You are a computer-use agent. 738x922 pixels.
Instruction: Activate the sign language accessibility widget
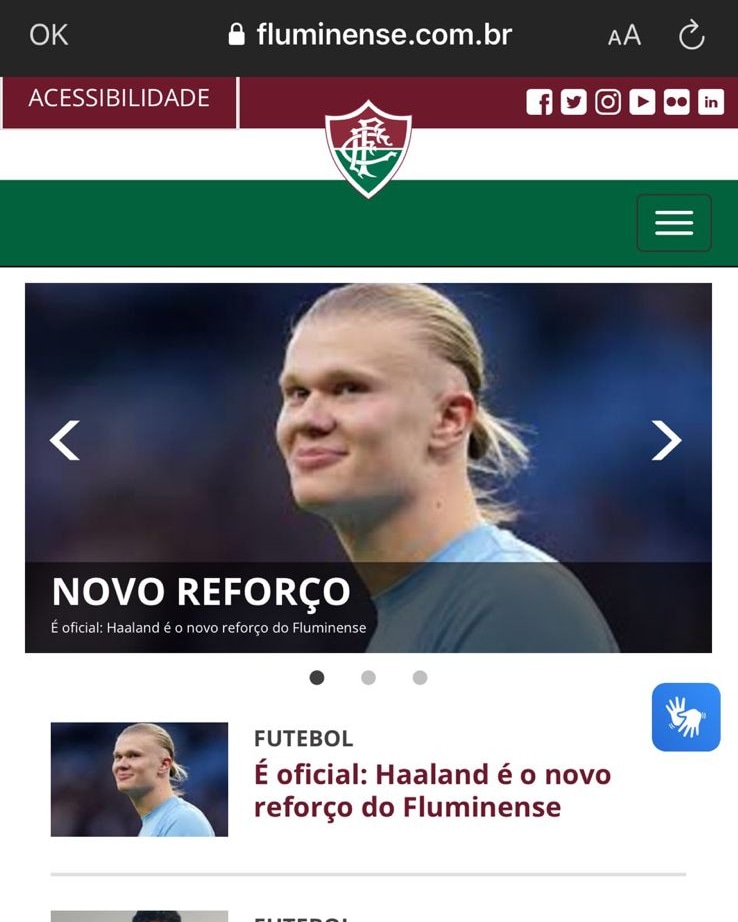pyautogui.click(x=686, y=717)
